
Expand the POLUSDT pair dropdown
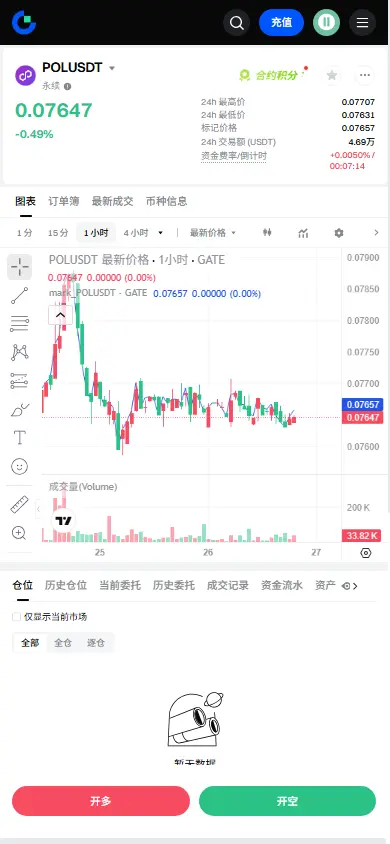112,68
